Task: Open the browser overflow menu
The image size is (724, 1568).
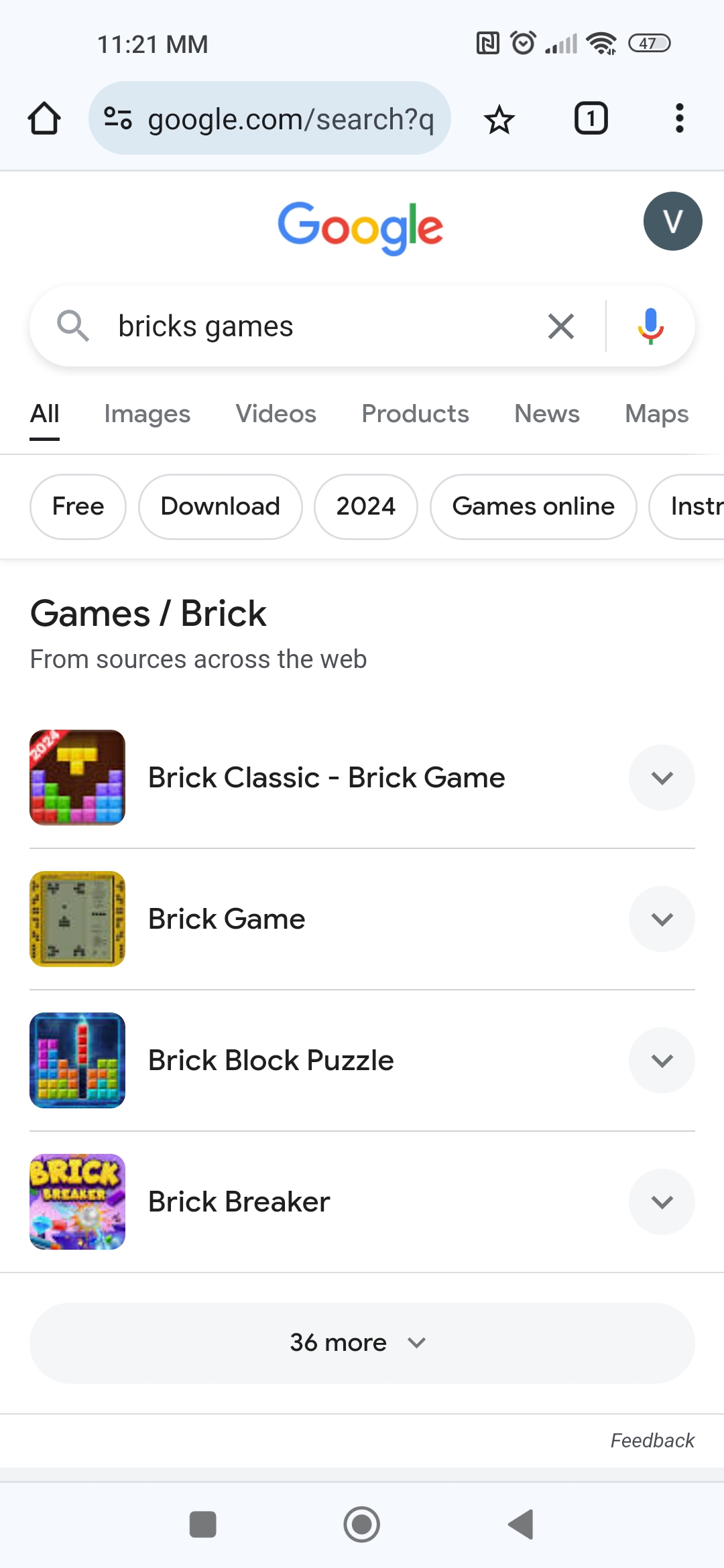Action: click(x=679, y=119)
